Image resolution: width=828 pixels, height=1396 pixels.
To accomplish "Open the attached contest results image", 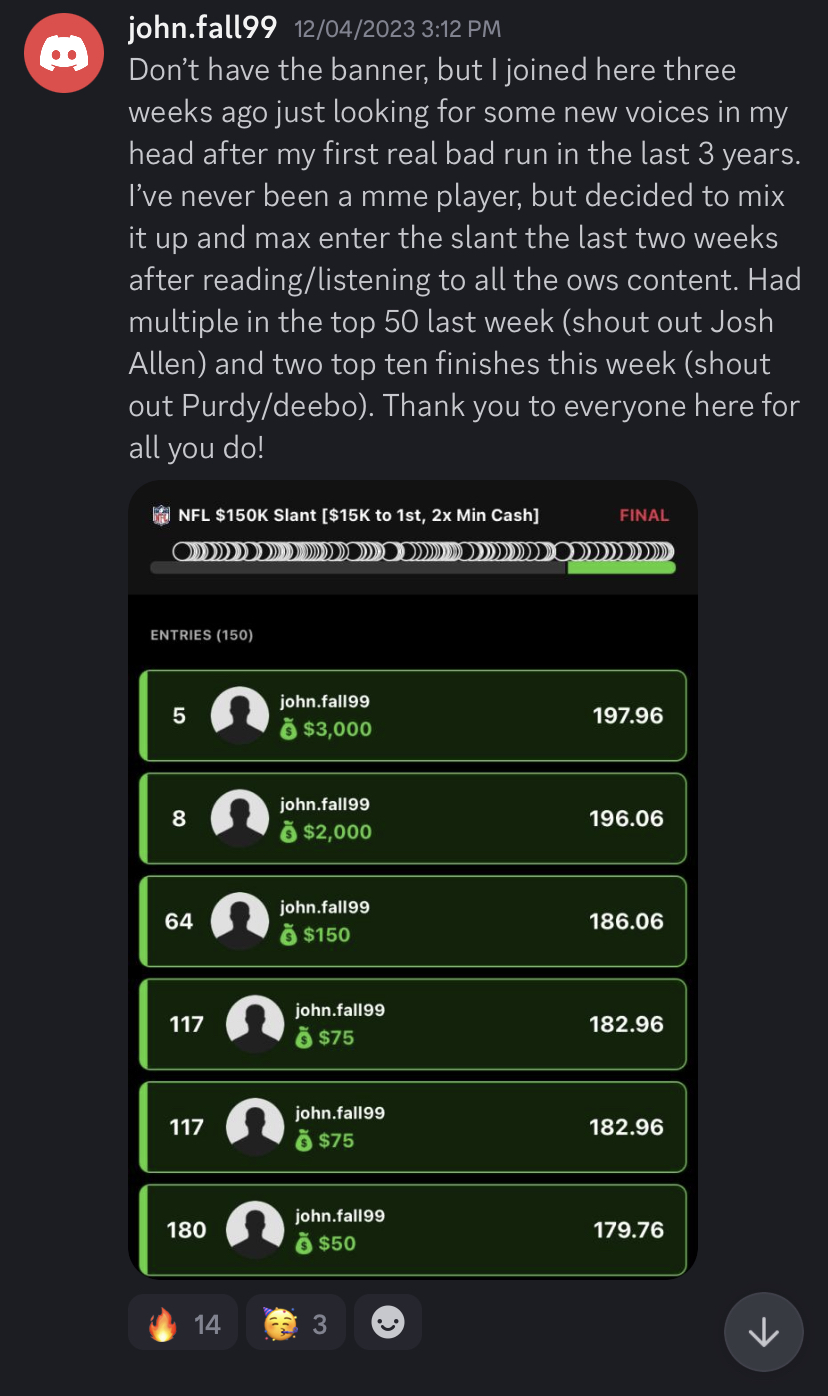I will click(413, 879).
